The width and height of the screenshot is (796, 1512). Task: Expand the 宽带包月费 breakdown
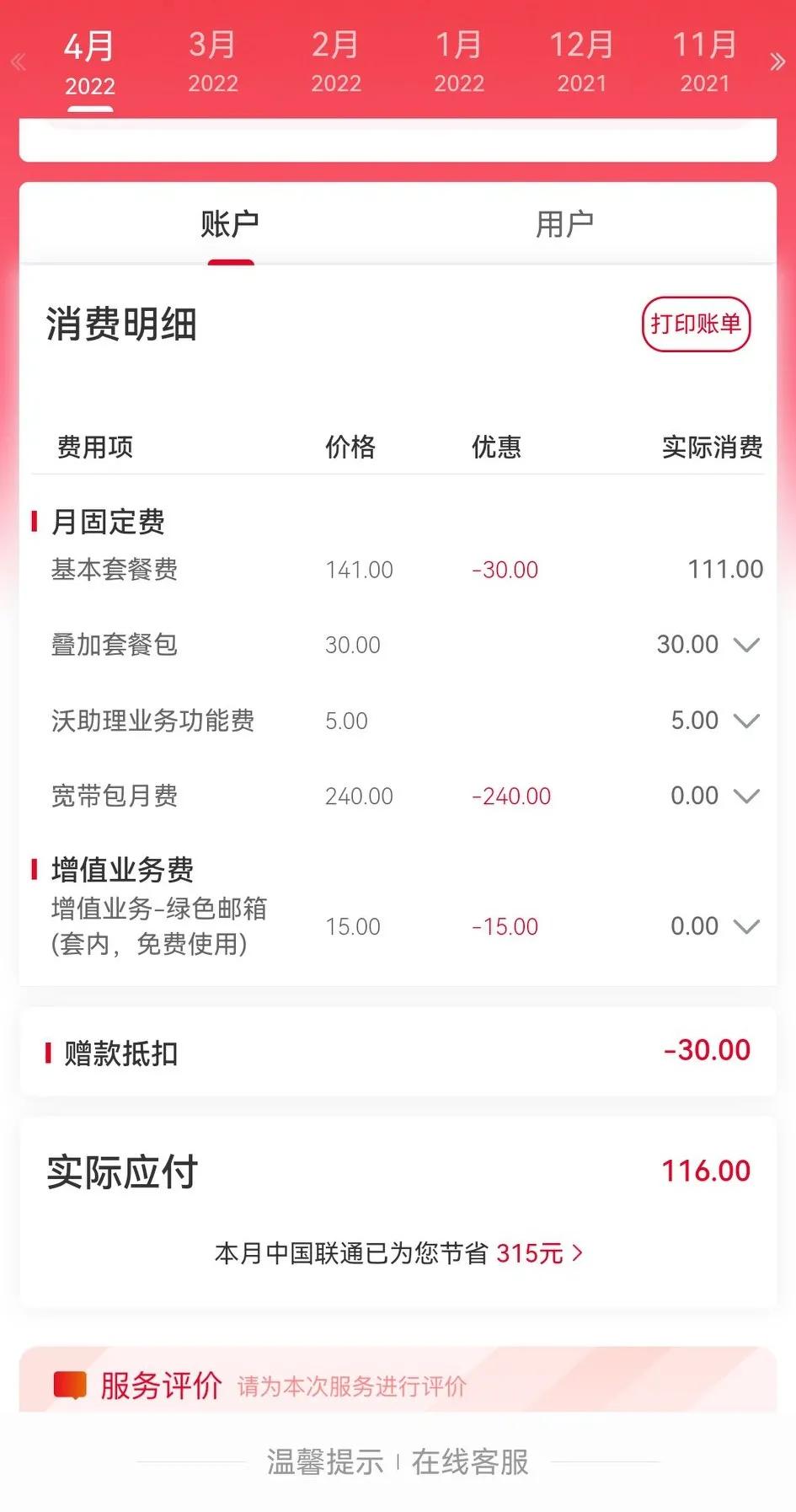click(x=746, y=796)
